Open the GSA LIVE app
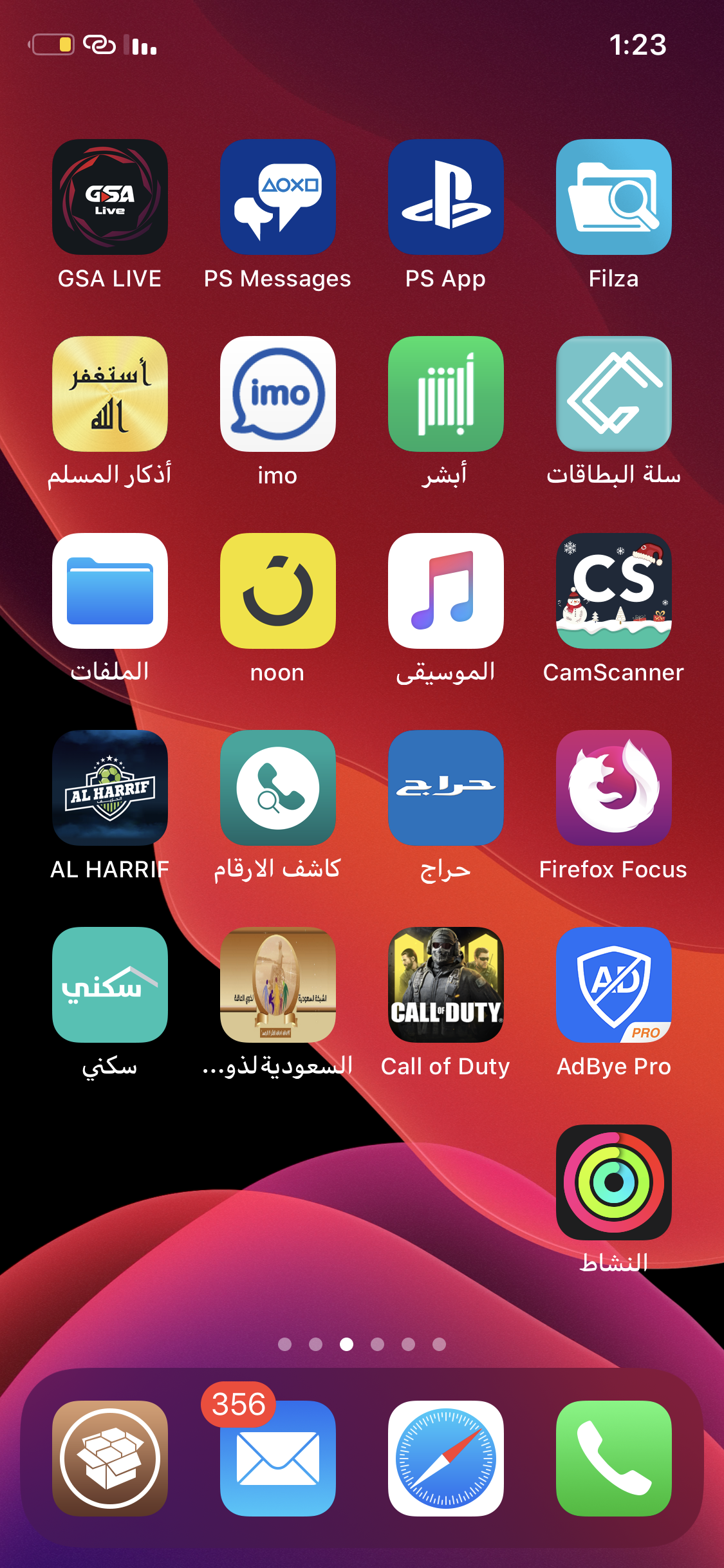The image size is (724, 1568). tap(110, 197)
